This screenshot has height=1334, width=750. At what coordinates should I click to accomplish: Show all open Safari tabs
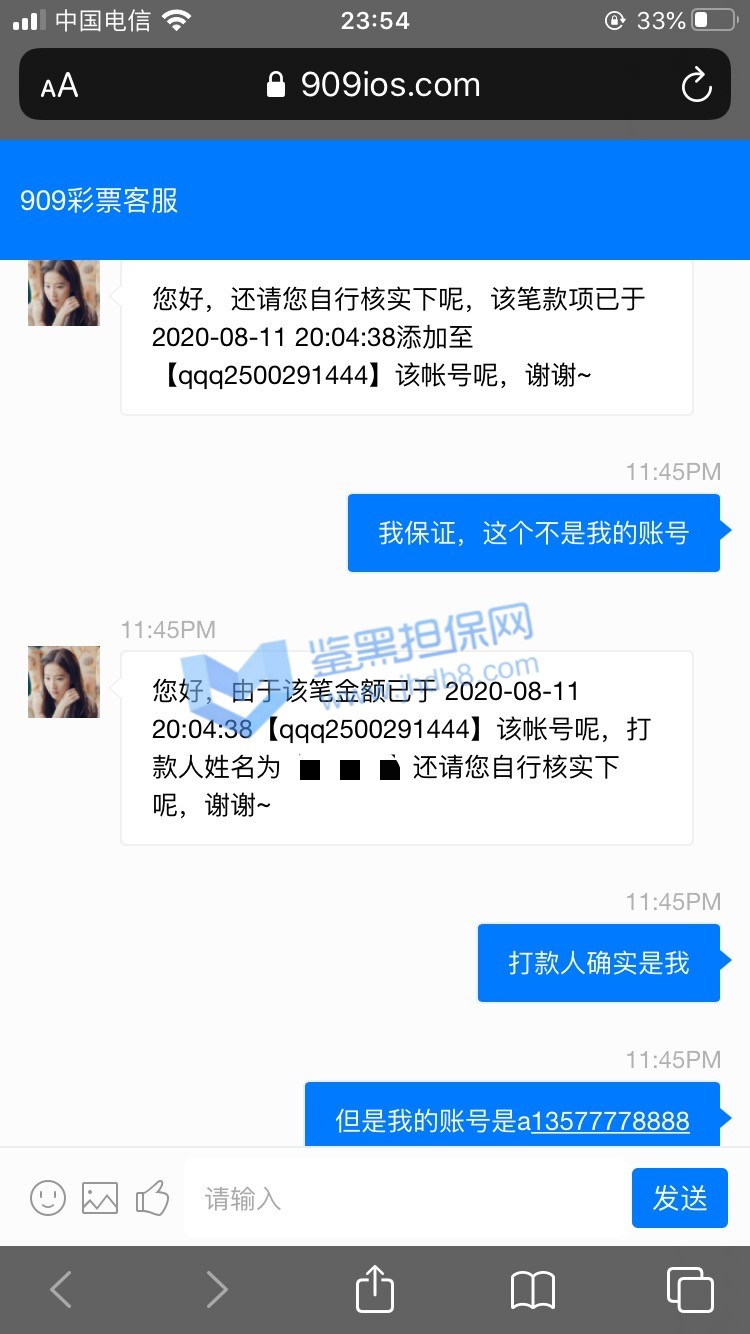pos(689,1289)
